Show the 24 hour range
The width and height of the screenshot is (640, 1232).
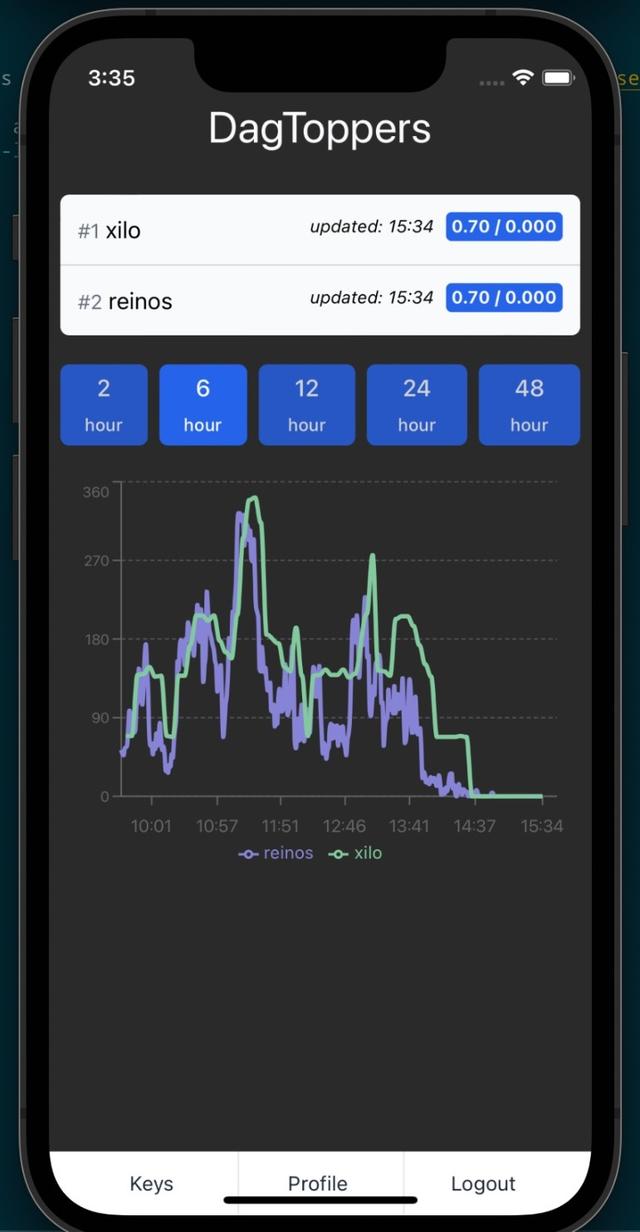point(417,405)
